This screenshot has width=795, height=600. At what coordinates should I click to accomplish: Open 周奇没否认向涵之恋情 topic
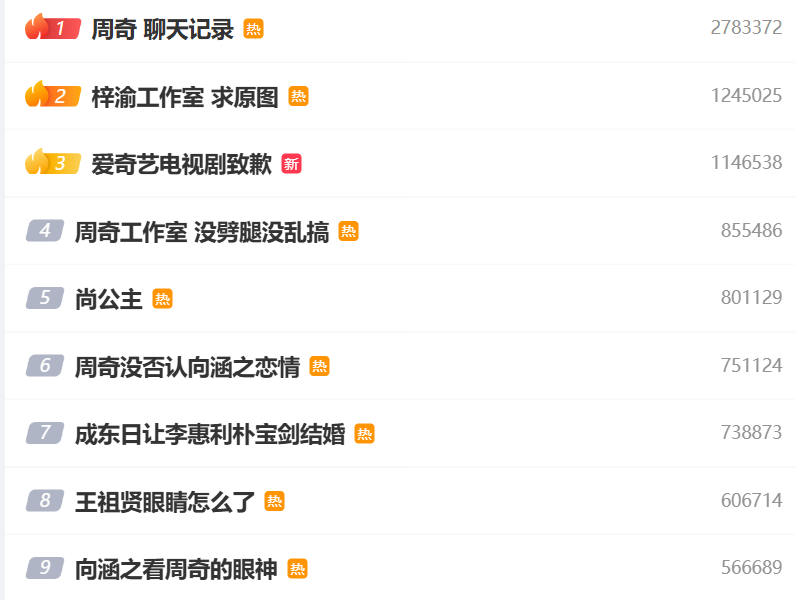pos(187,367)
